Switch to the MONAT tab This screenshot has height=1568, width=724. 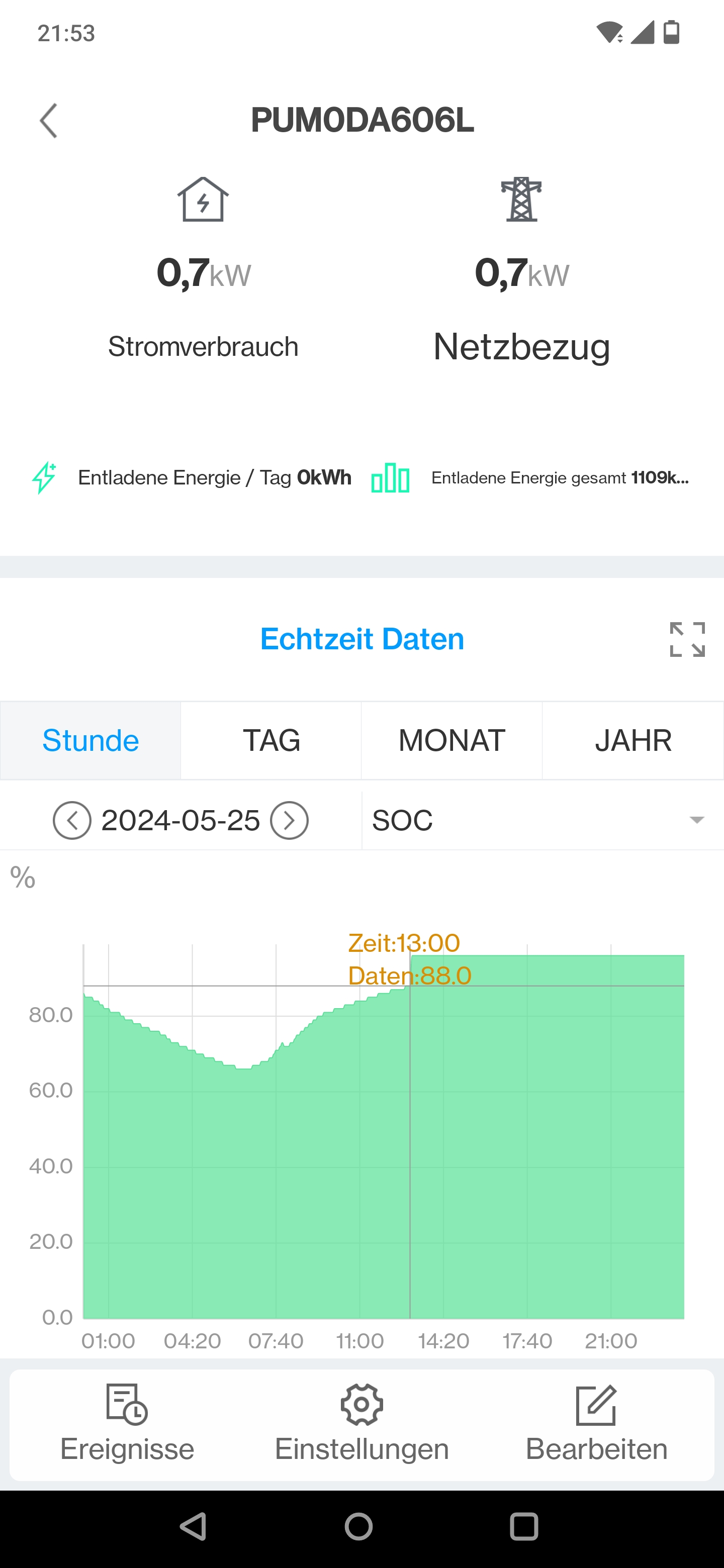pyautogui.click(x=452, y=740)
